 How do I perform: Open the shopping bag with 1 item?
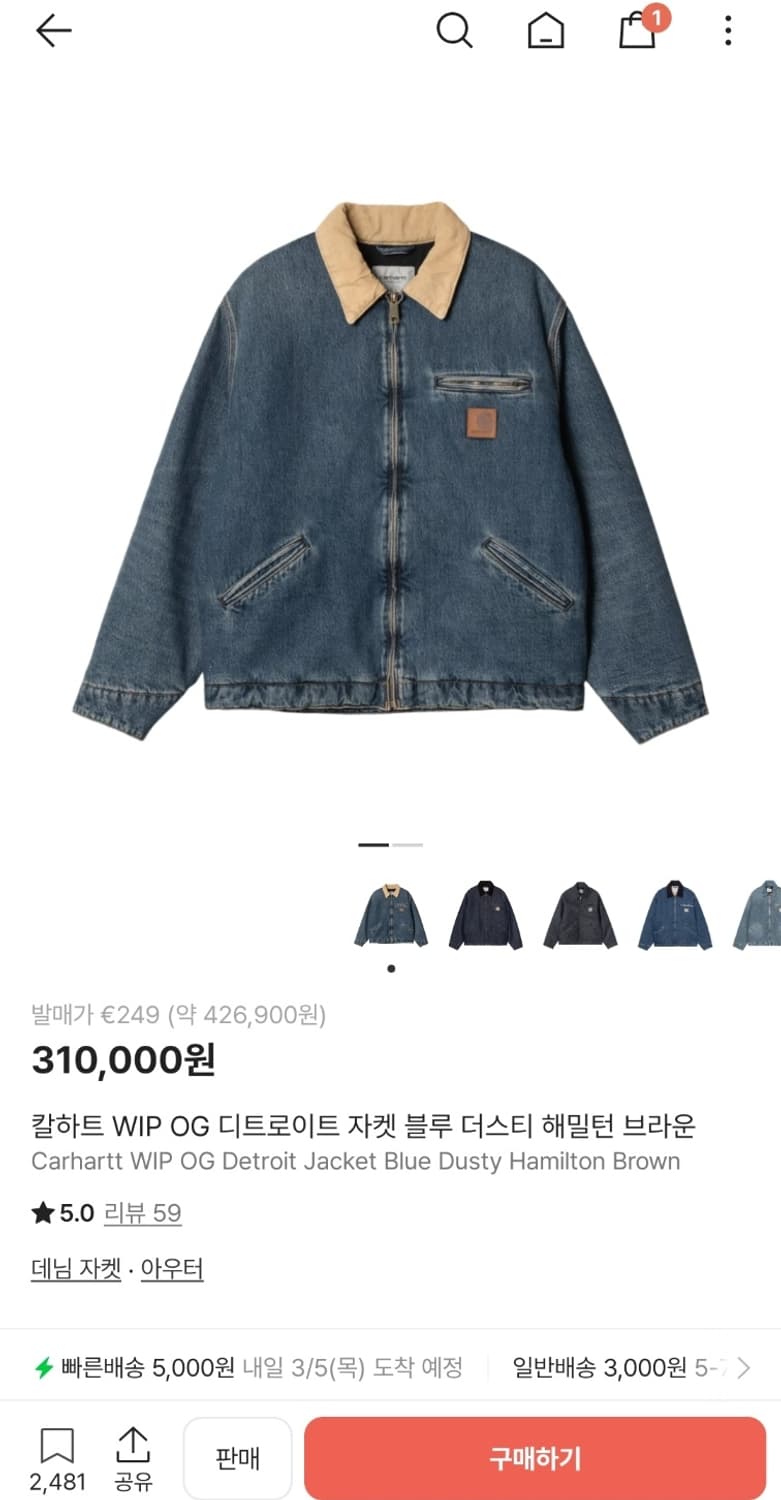coord(637,30)
